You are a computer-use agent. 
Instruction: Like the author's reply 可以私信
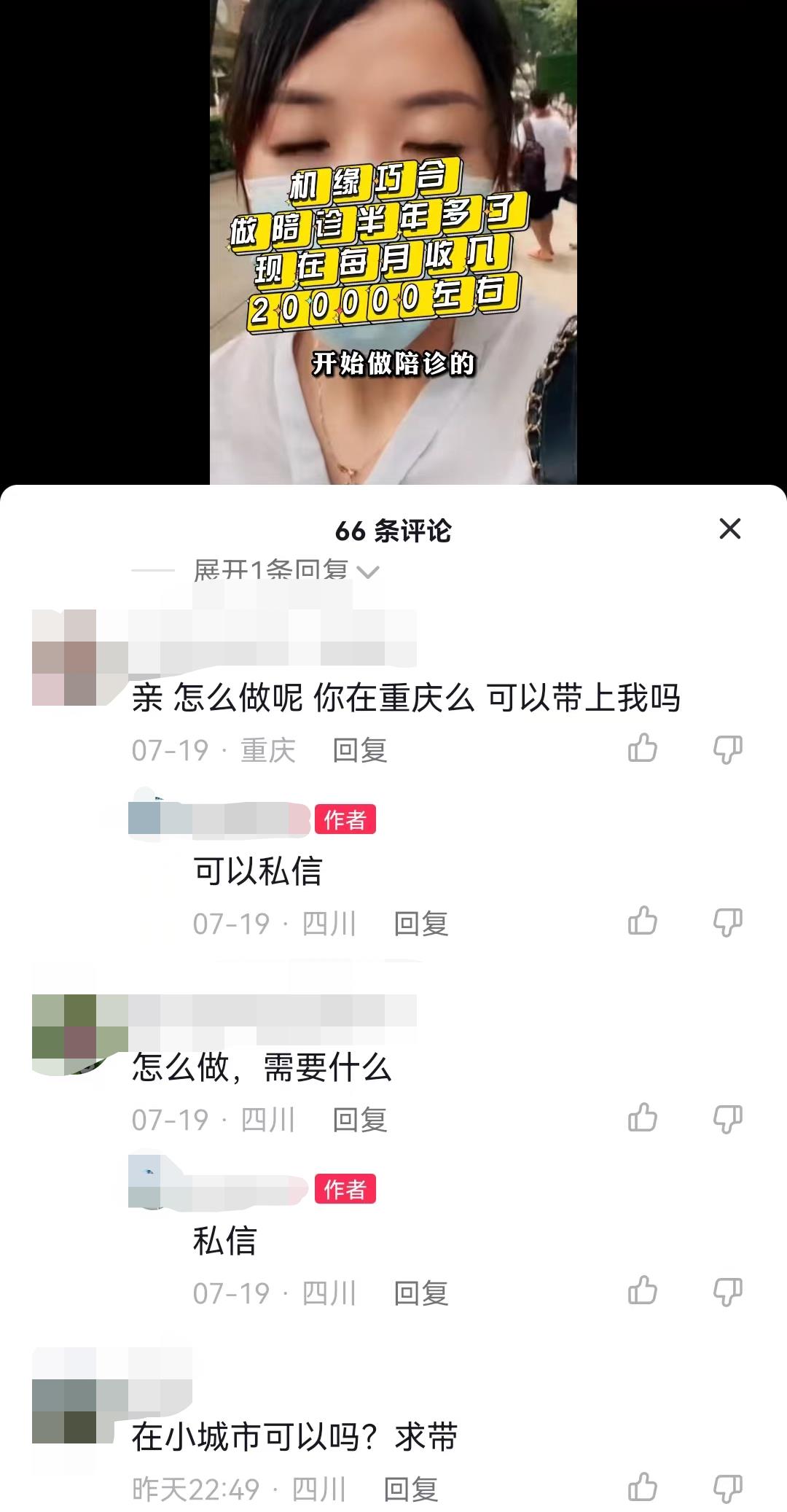click(x=643, y=921)
